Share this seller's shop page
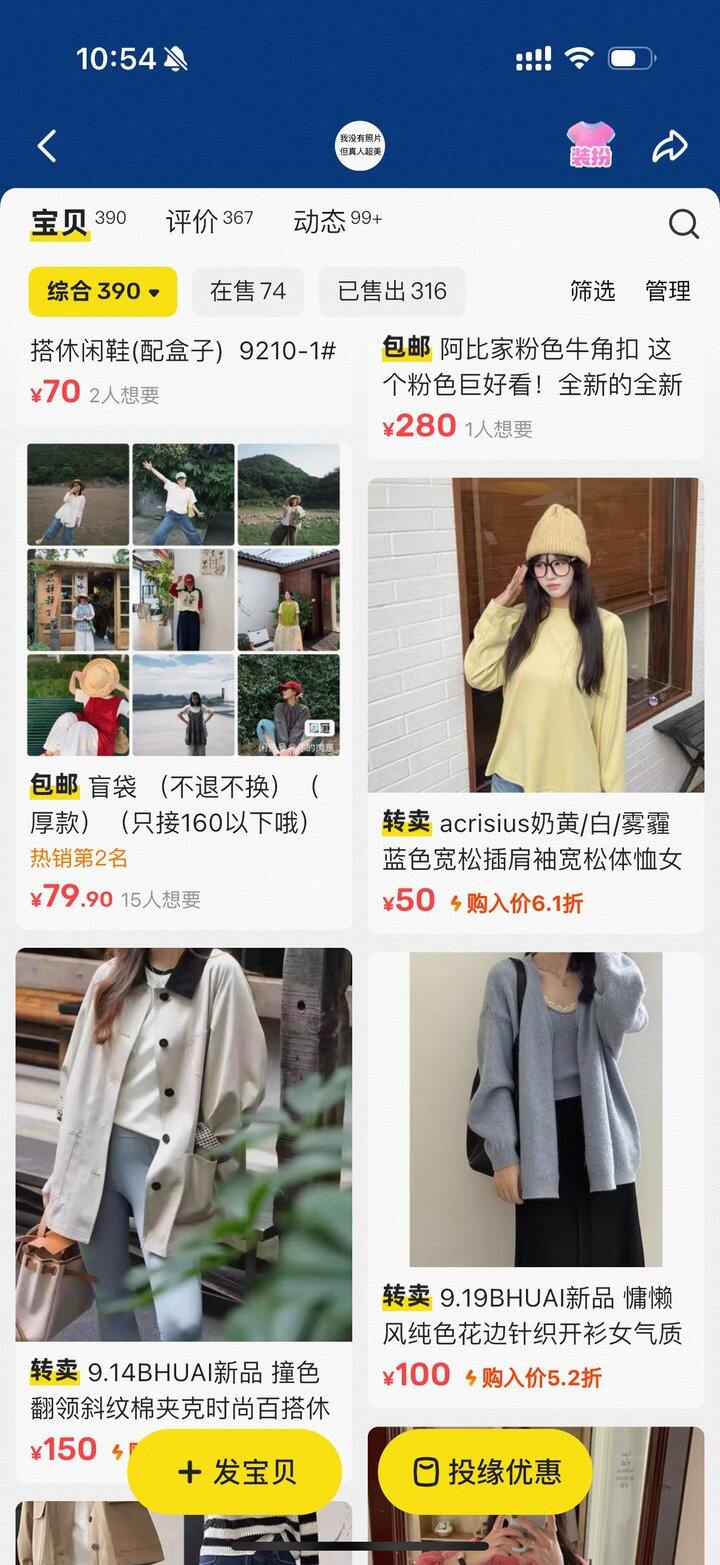Image resolution: width=720 pixels, height=1565 pixels. coord(670,147)
